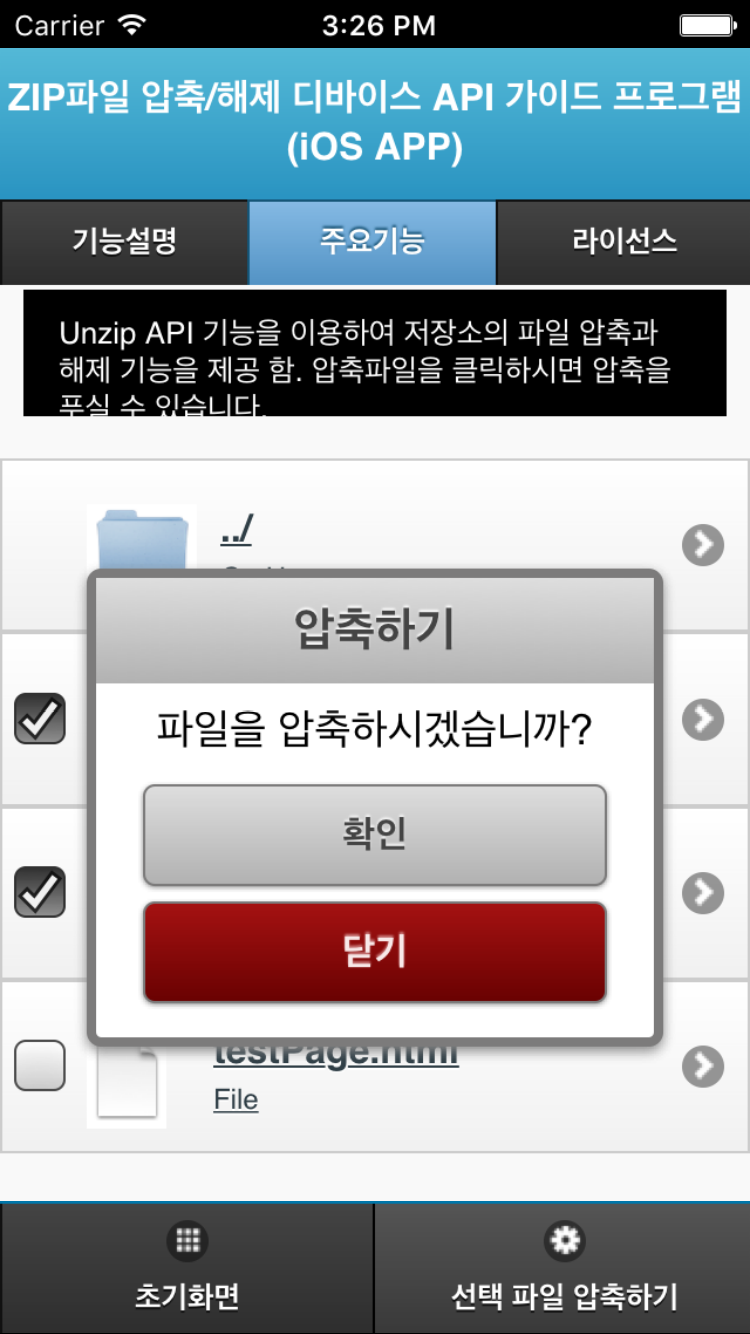Select the 주요기능 tab
This screenshot has height=1334, width=750.
[372, 242]
